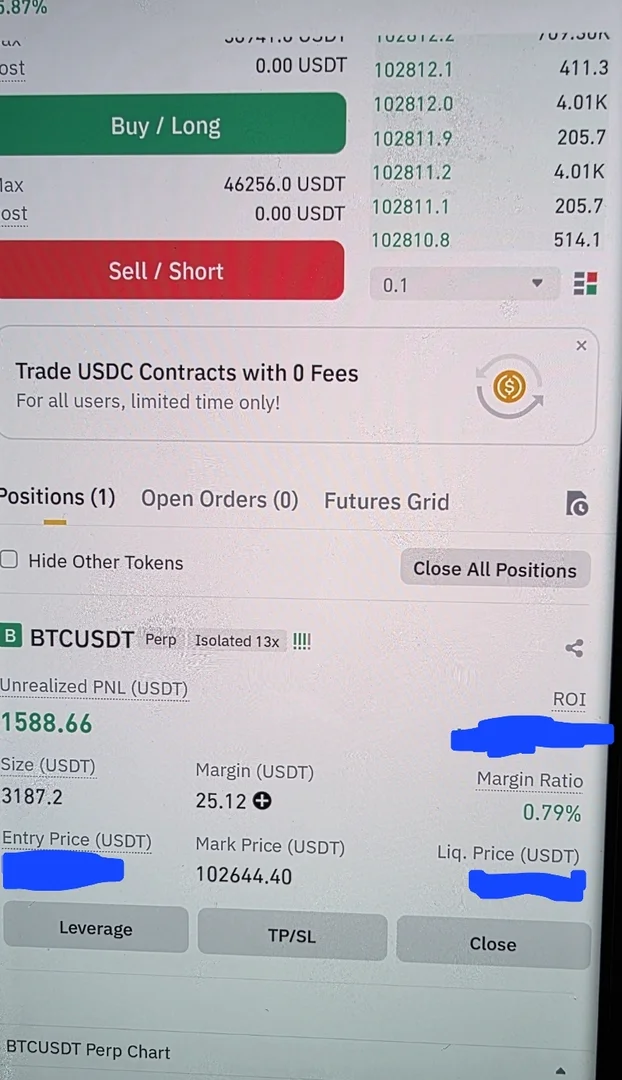Screen dimensions: 622x1080
Task: Check the Hide Other Tokens box
Action: pos(9,560)
